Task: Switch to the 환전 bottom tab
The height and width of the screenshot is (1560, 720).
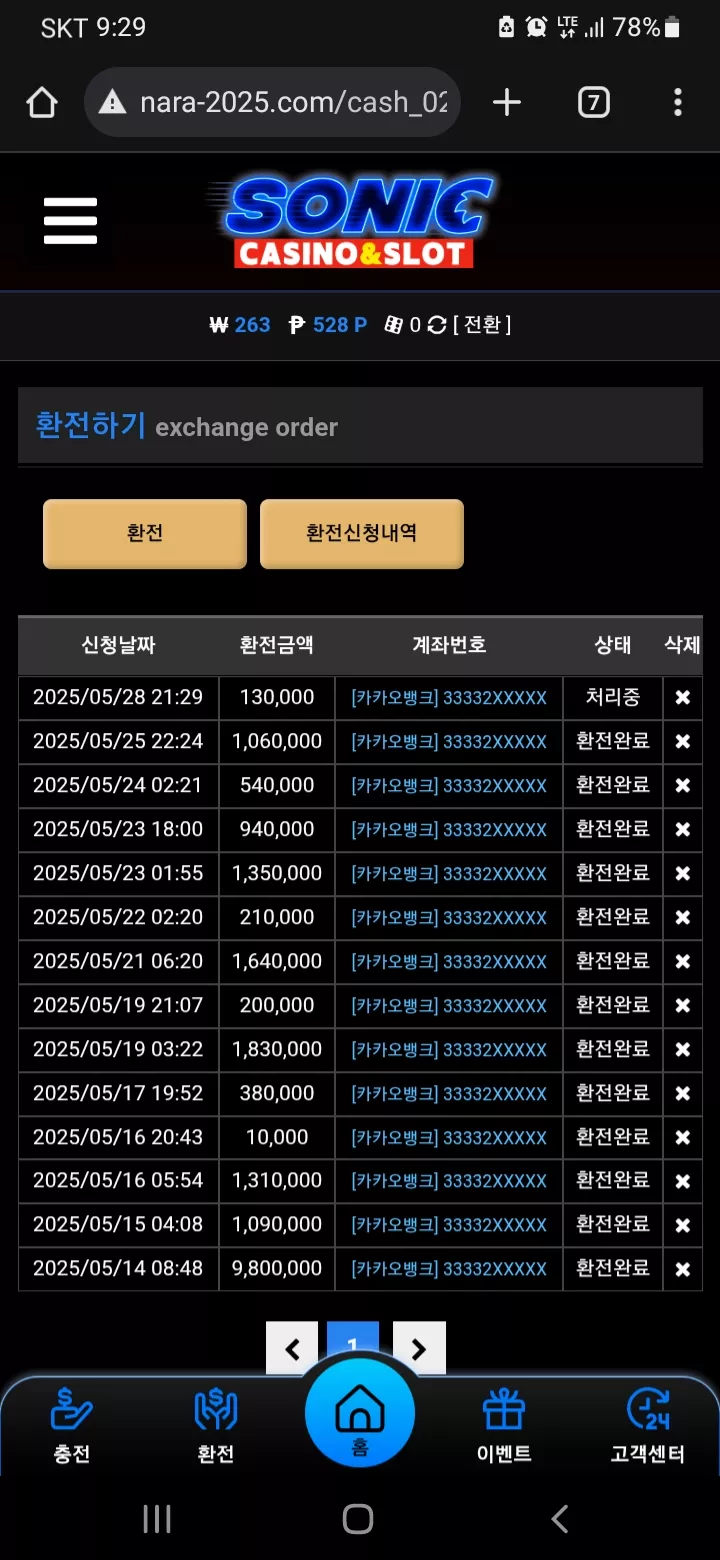Action: 216,1425
